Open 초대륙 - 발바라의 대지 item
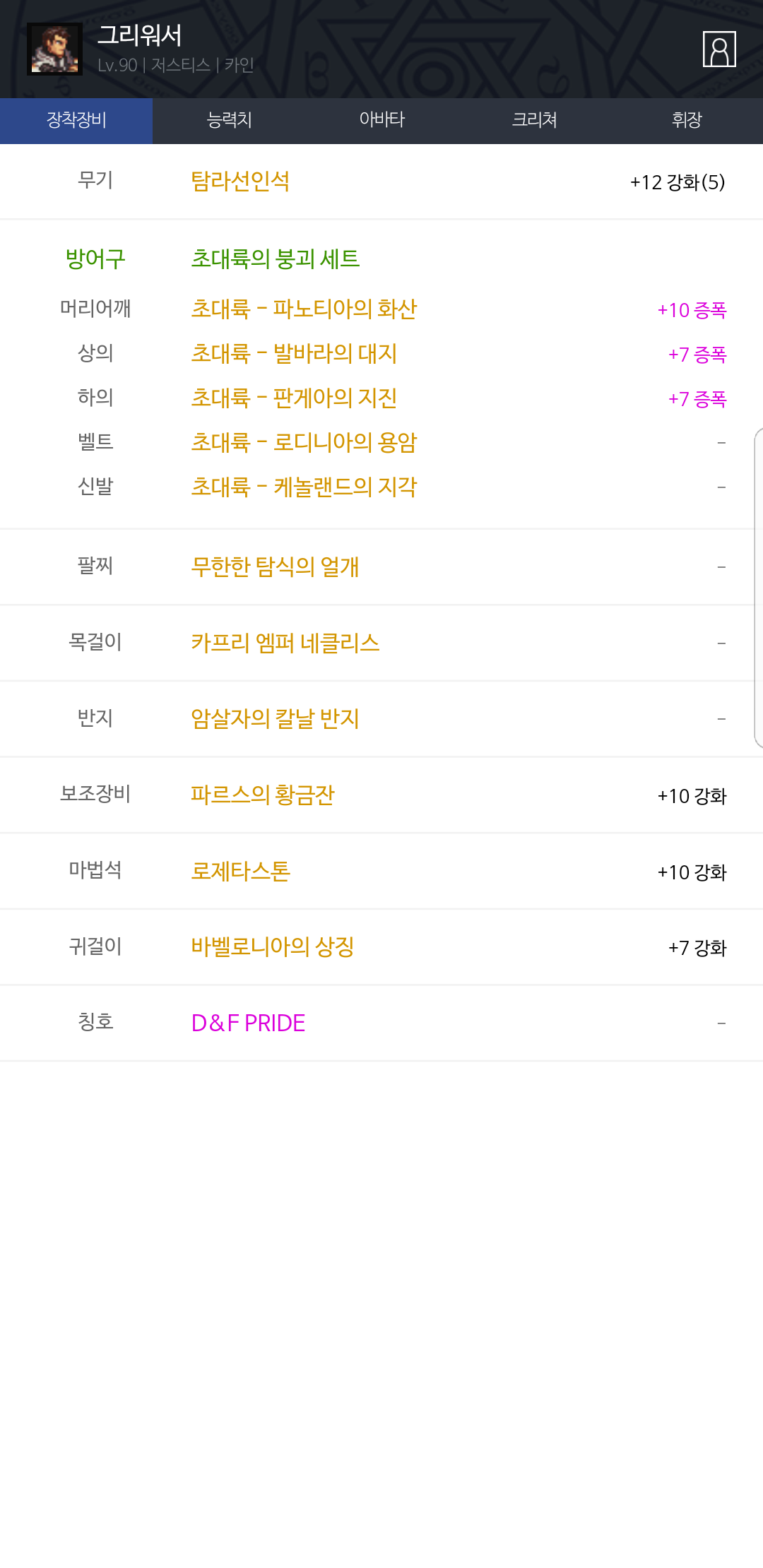The width and height of the screenshot is (763, 1568). coord(294,354)
